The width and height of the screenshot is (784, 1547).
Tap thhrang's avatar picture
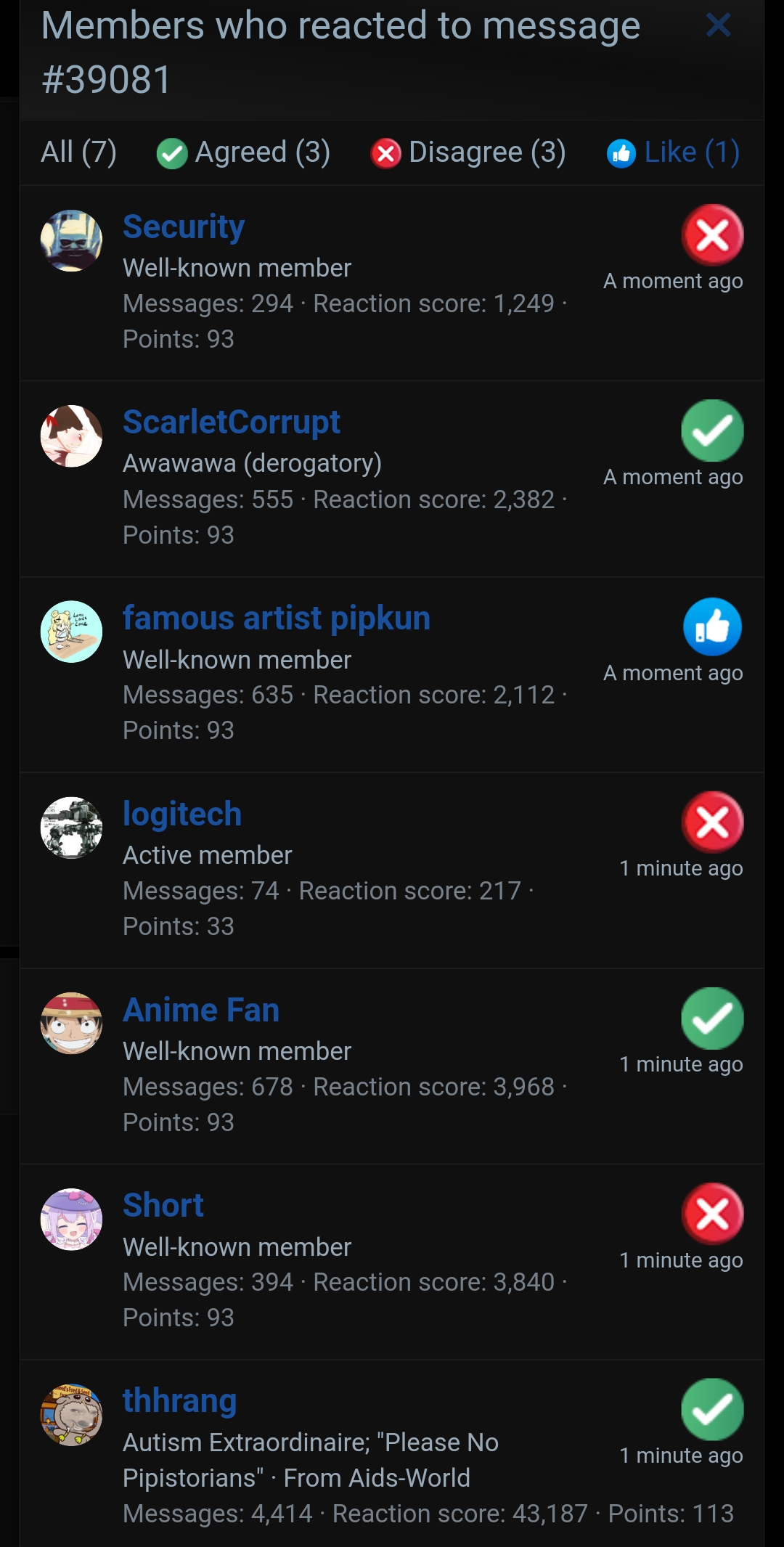(71, 1415)
